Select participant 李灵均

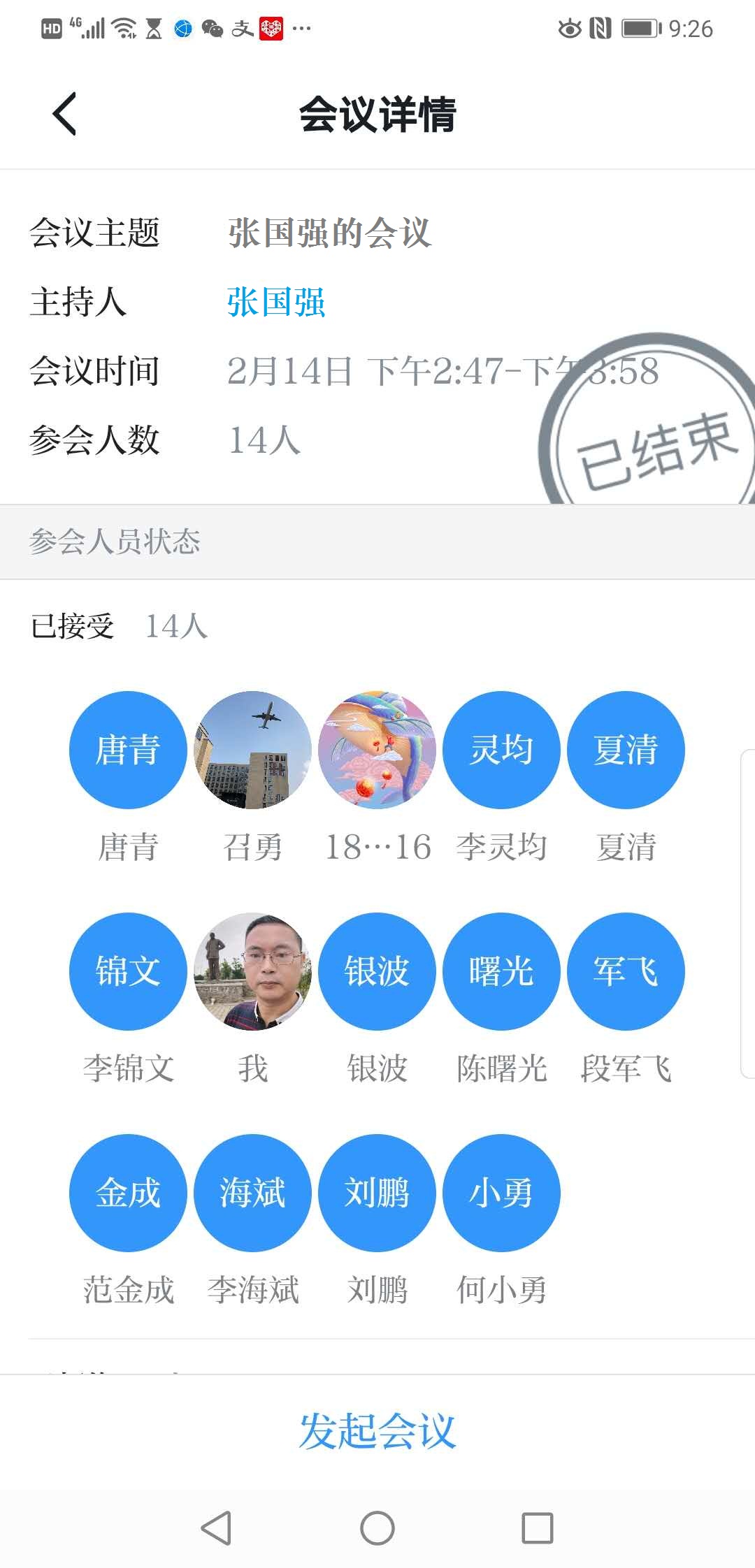[501, 750]
